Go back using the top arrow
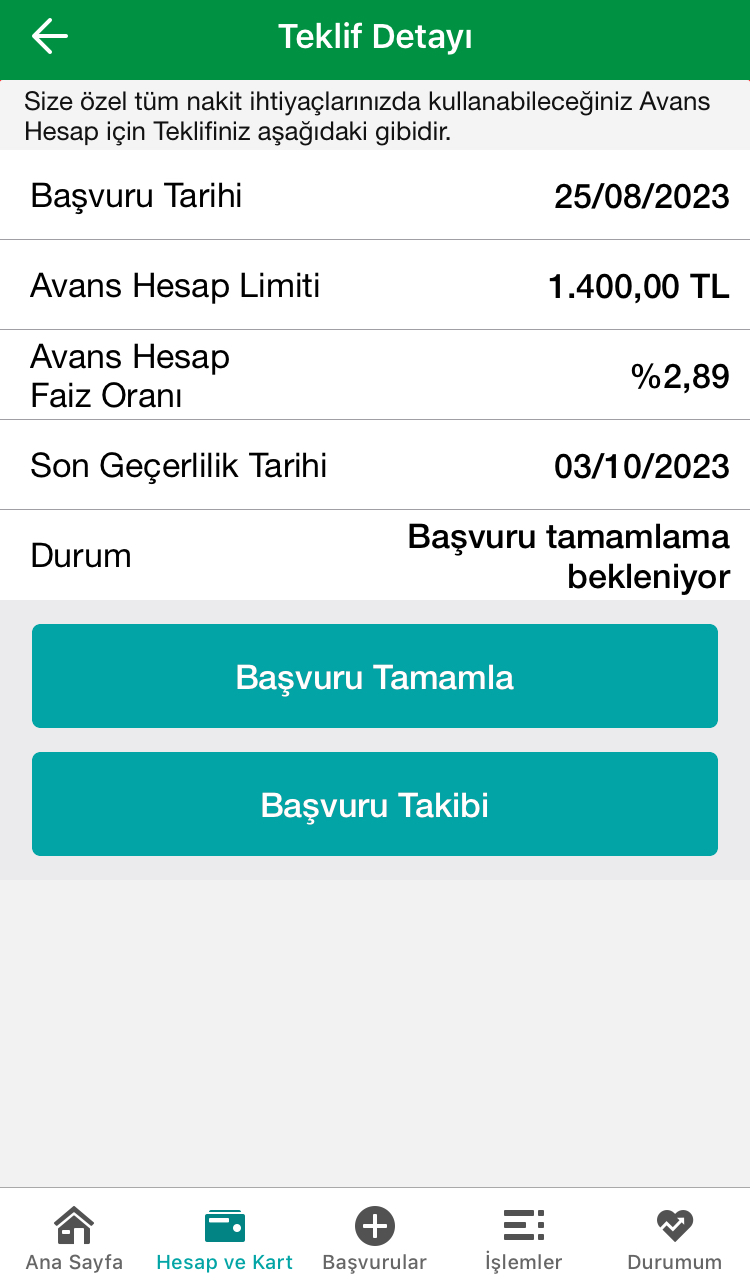Screen dimensions: 750x1286 coord(49,37)
